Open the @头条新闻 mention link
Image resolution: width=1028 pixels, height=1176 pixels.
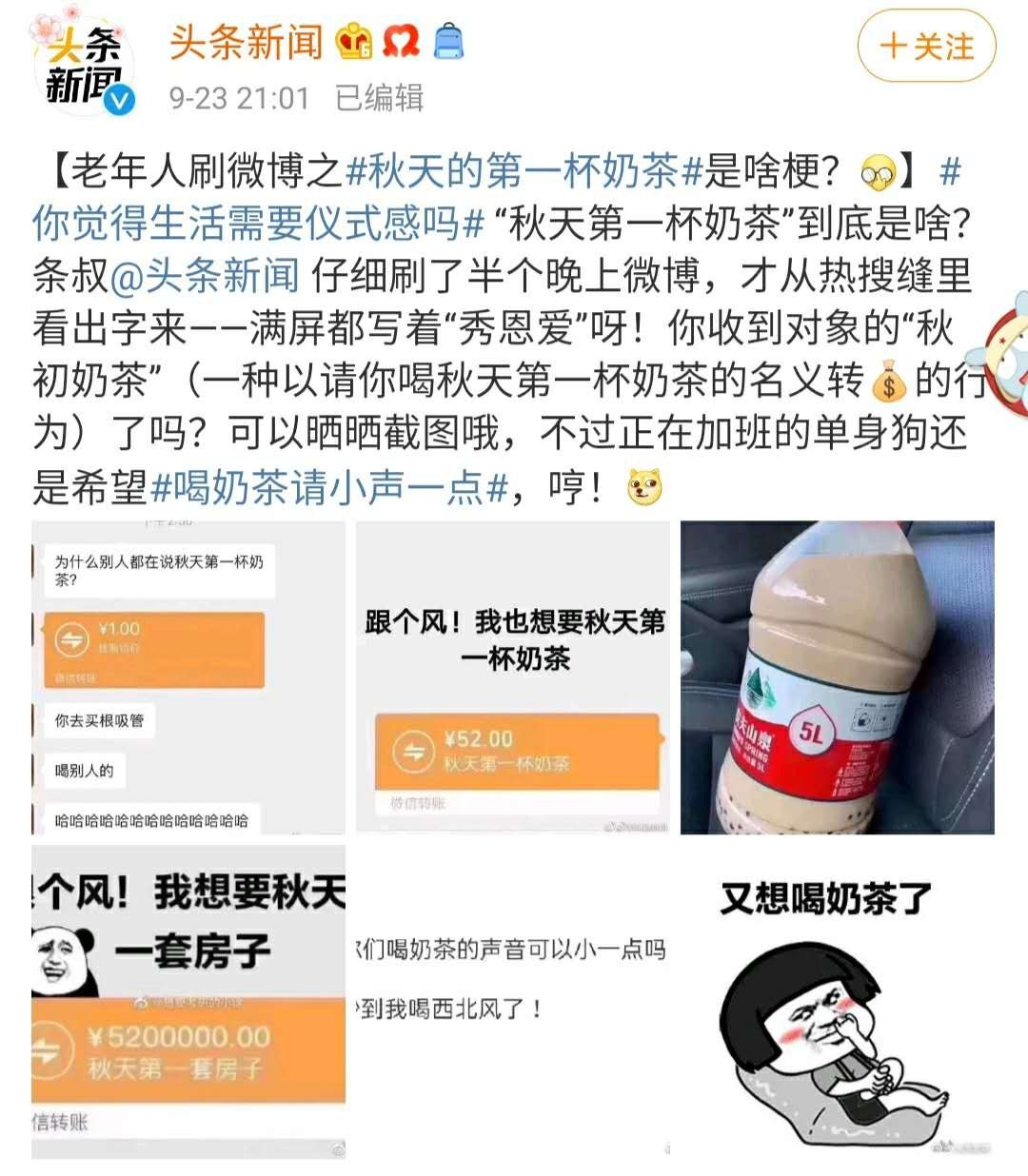[205, 276]
